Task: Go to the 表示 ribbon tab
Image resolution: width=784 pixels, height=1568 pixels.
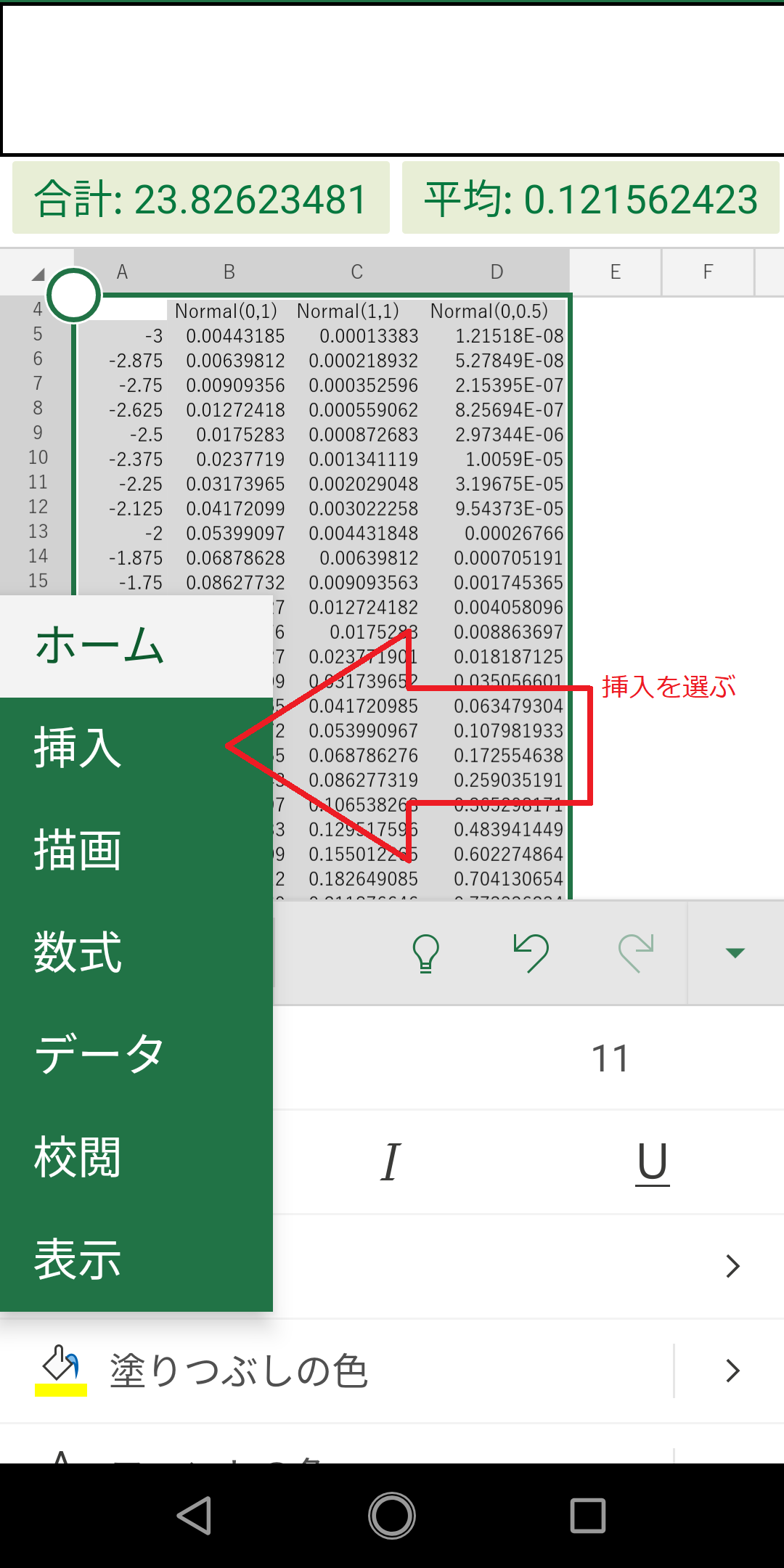Action: pos(78,1259)
